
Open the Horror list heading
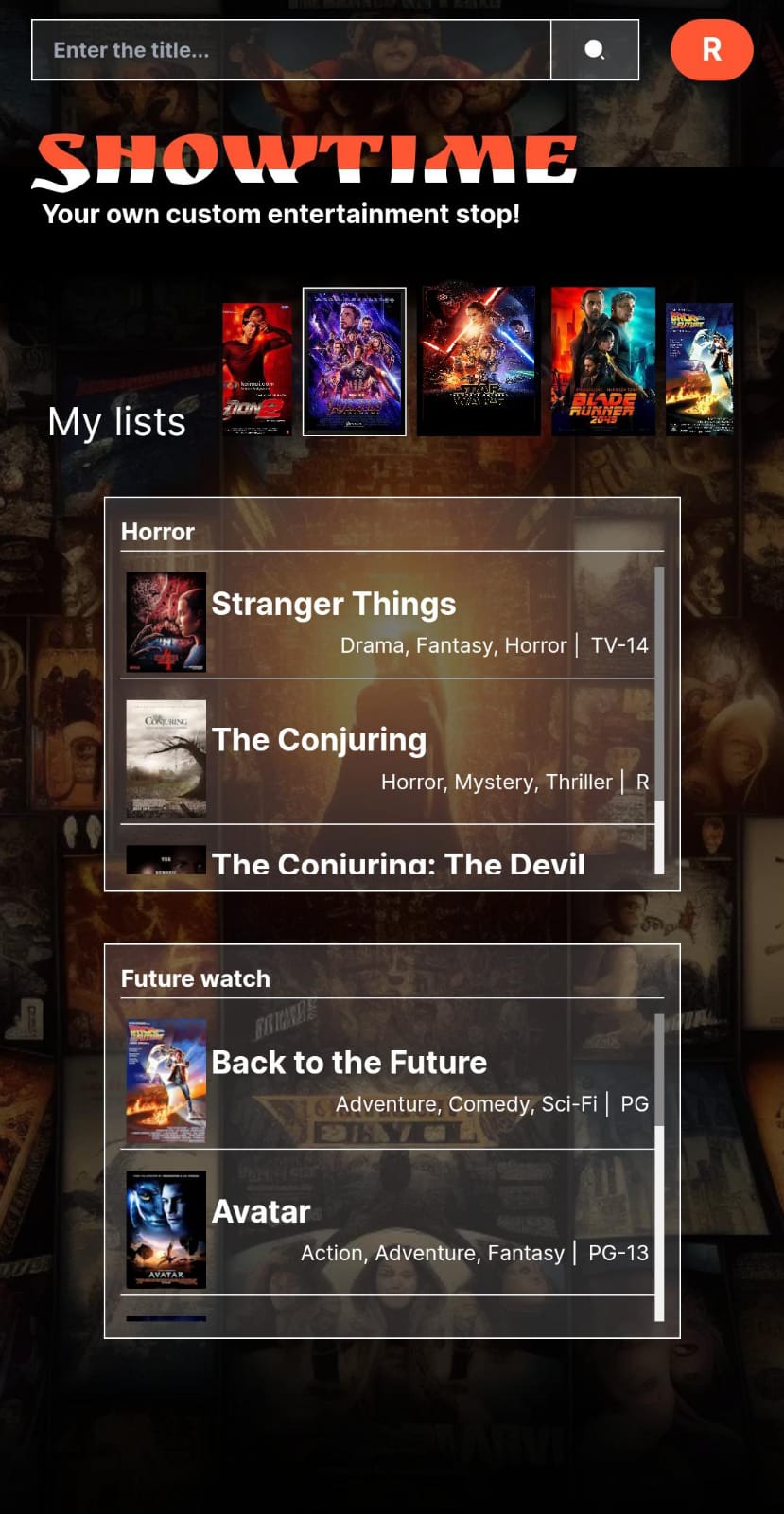point(158,532)
